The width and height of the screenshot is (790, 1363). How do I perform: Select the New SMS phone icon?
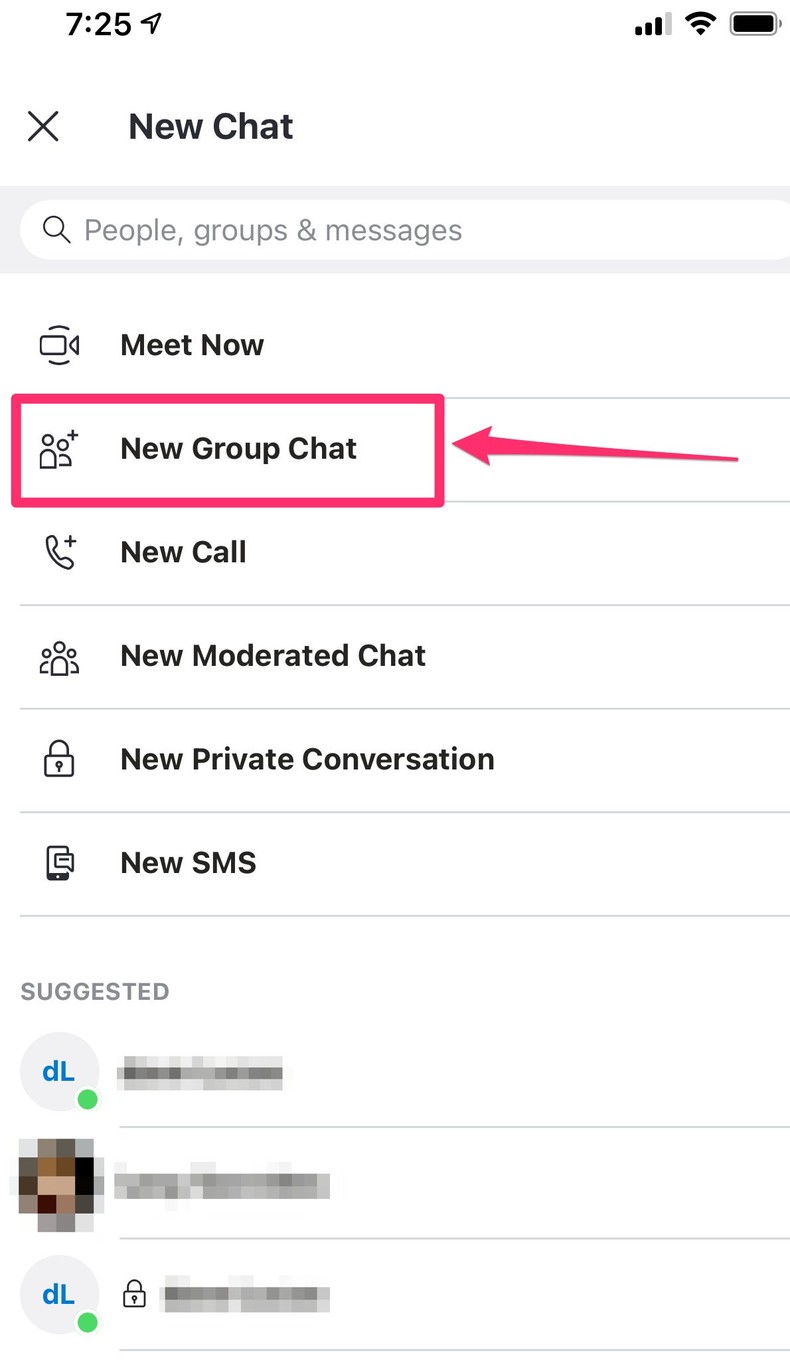[x=59, y=862]
